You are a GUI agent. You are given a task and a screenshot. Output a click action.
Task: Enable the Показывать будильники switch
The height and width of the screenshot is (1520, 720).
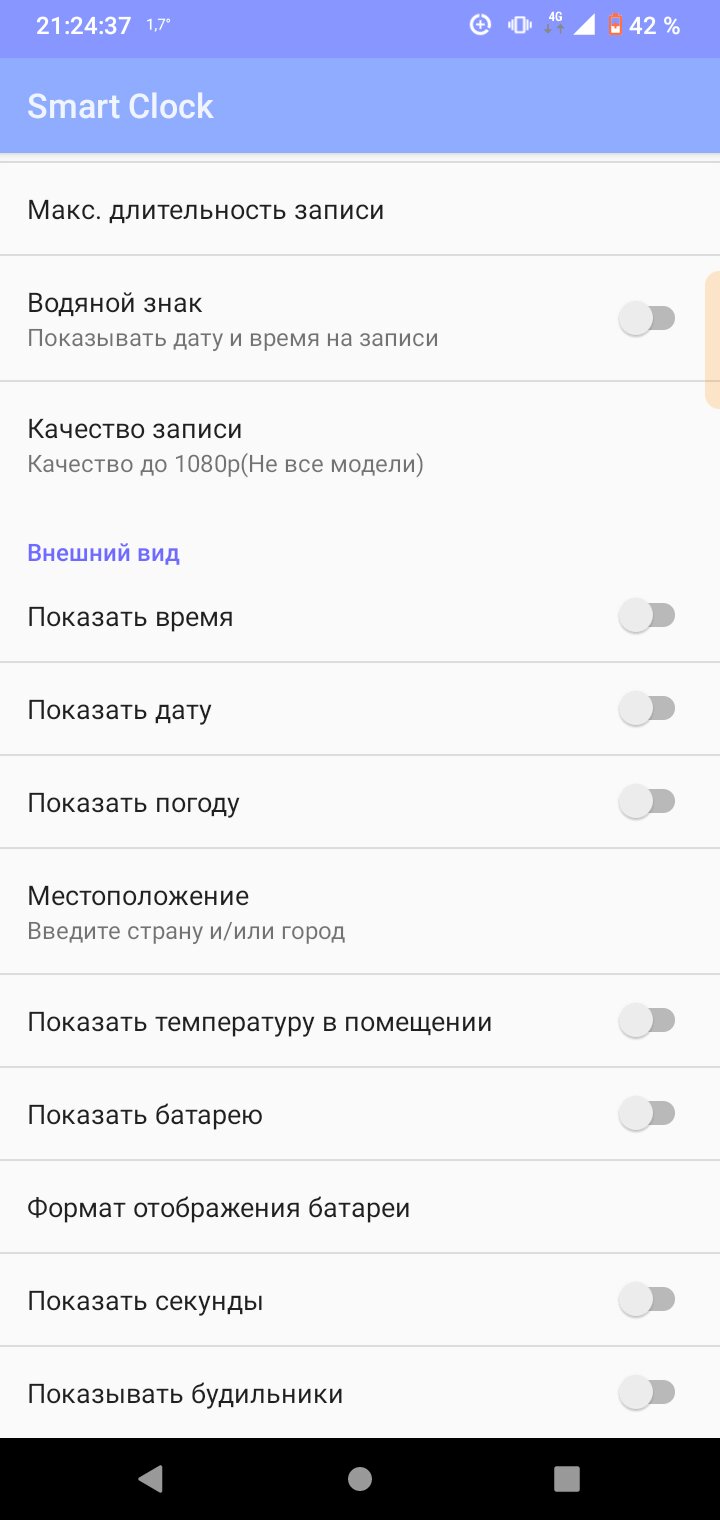pyautogui.click(x=647, y=1393)
